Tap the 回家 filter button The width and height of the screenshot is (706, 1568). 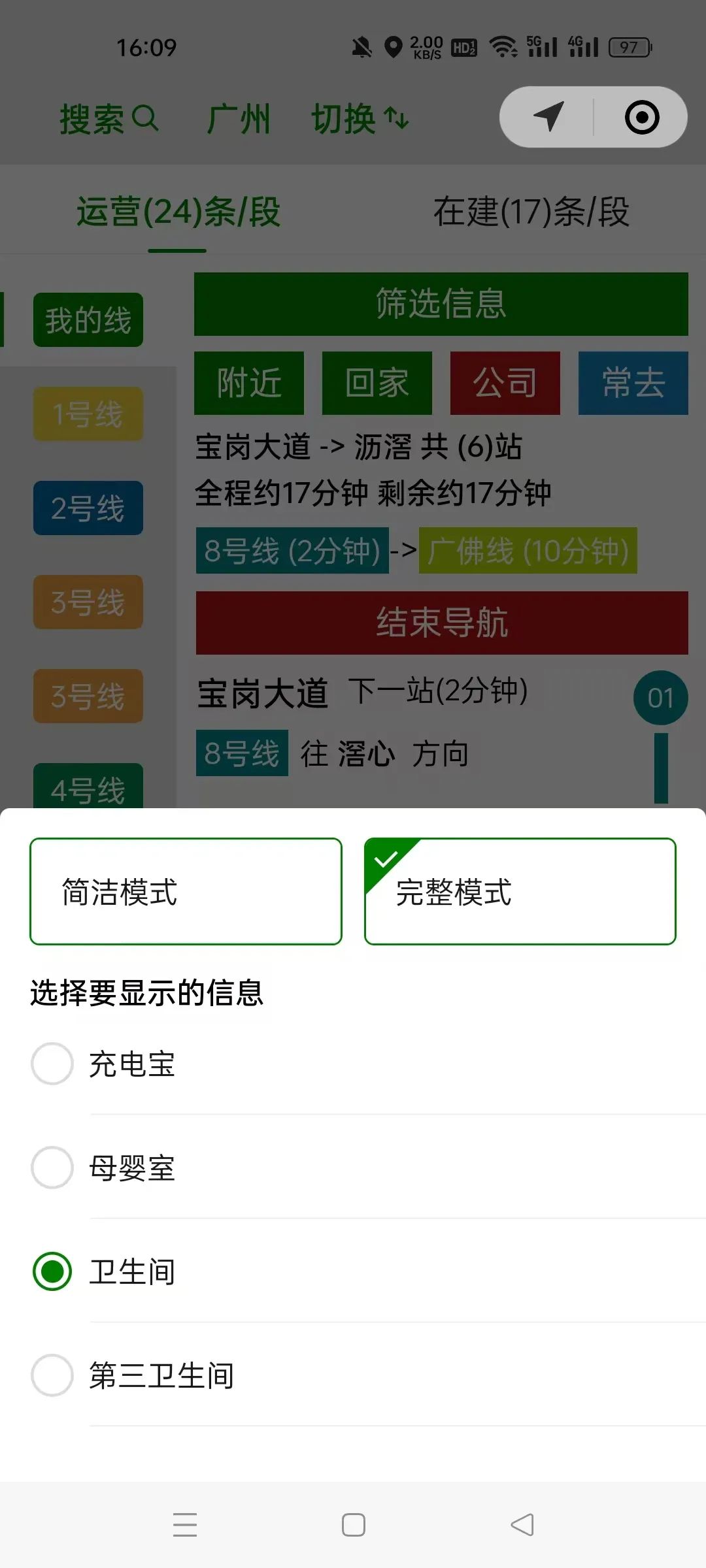377,384
